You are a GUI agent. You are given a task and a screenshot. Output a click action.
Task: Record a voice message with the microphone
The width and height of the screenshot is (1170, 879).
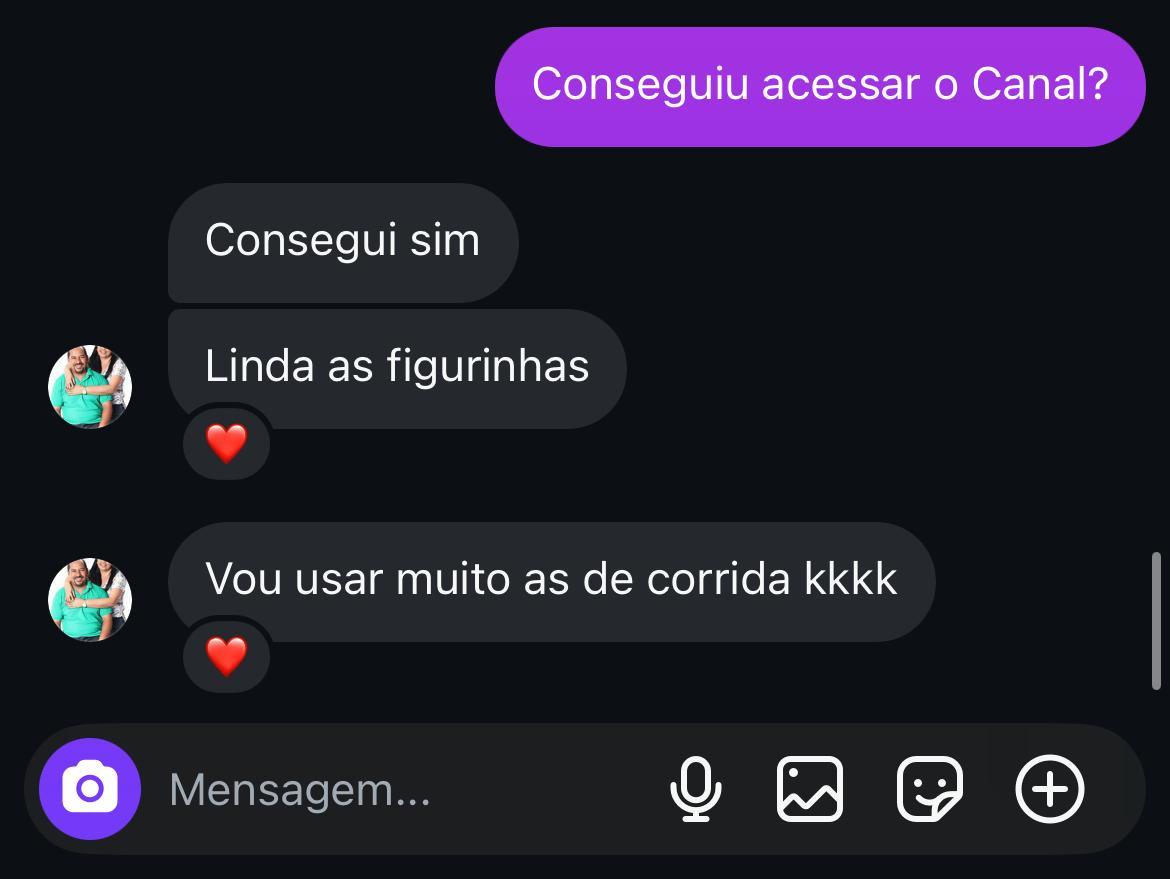[695, 789]
